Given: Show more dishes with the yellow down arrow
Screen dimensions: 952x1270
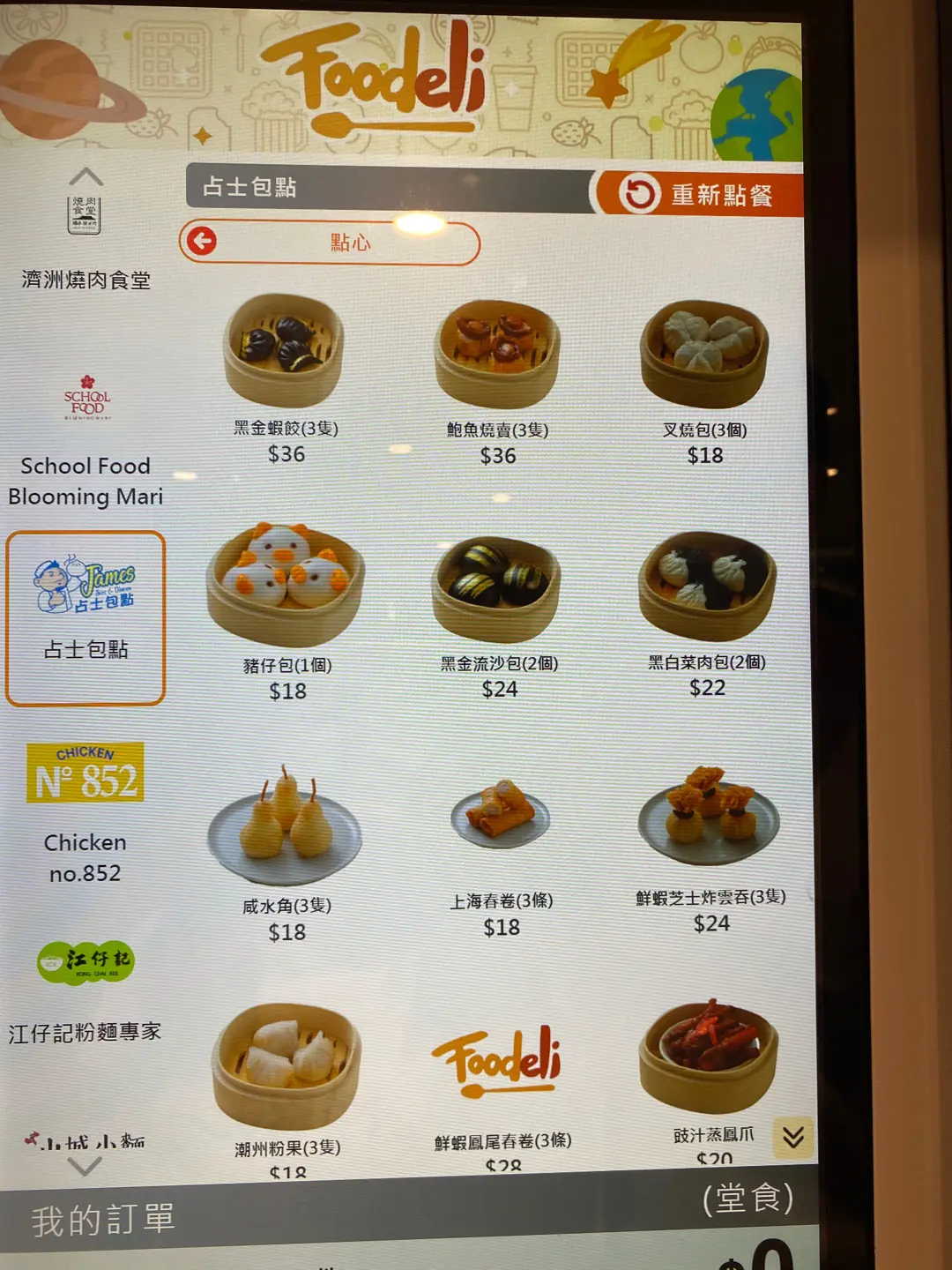Looking at the screenshot, I should click(x=792, y=1138).
